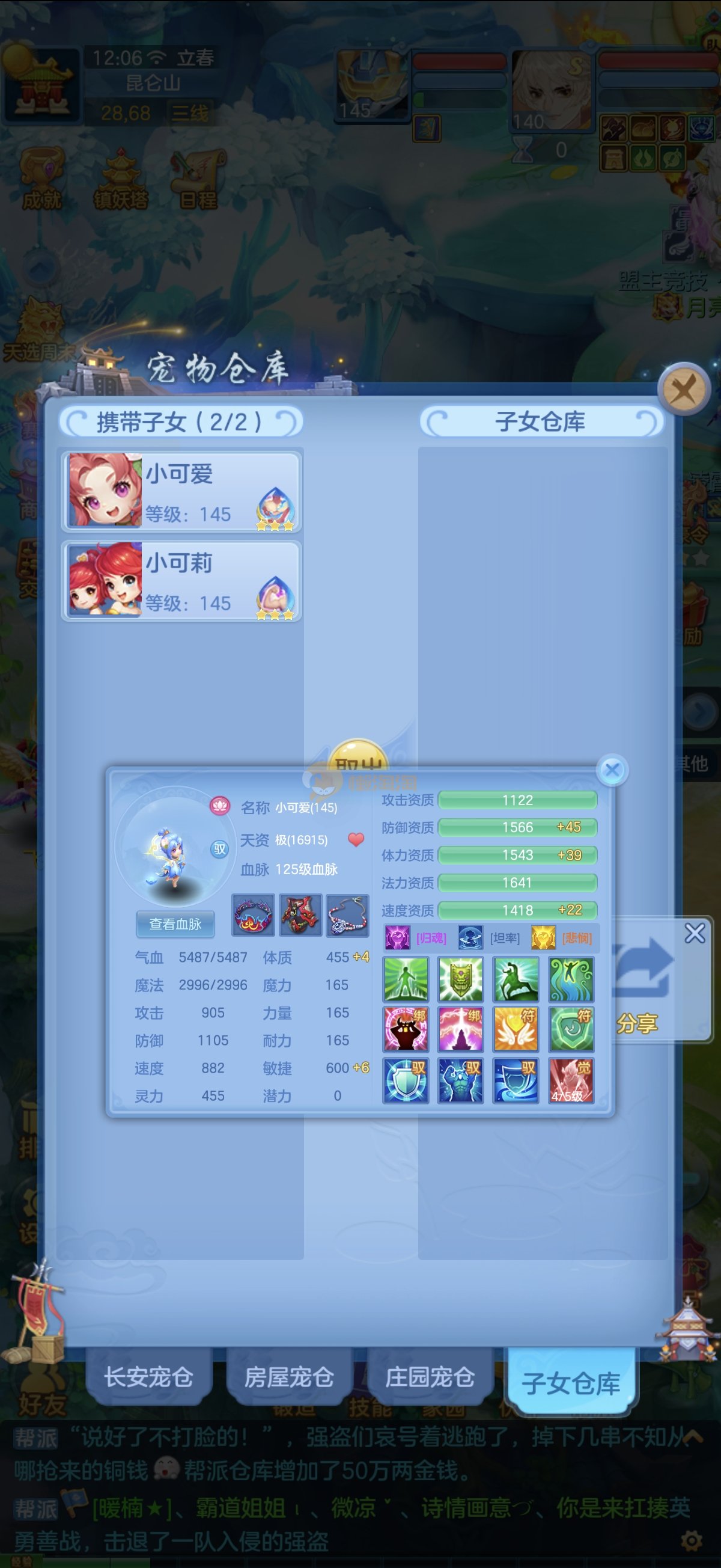This screenshot has width=721, height=1568.
Task: Switch to 房屋宠仓 tab
Action: tap(289, 1377)
